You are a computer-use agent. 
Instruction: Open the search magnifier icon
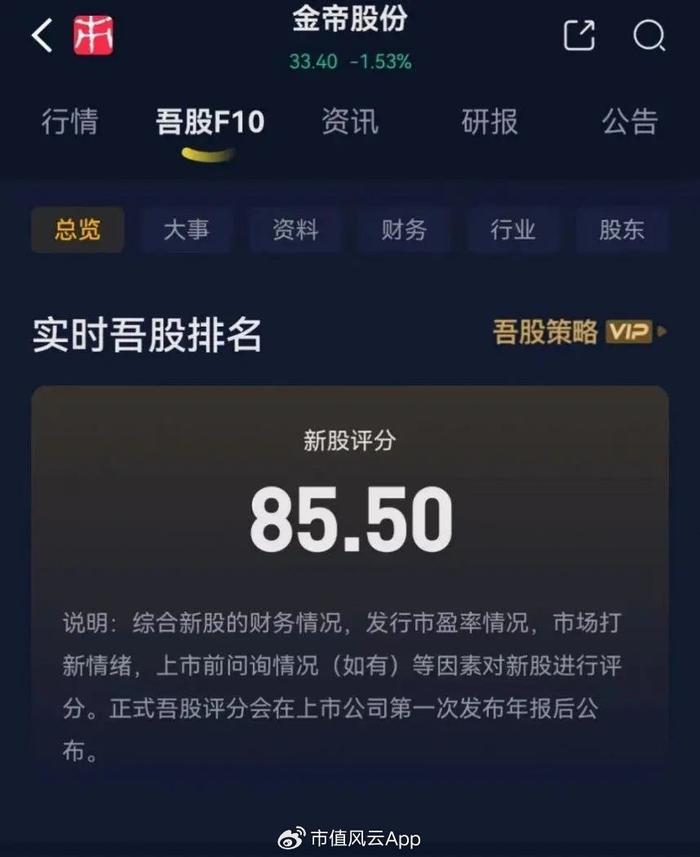(x=649, y=36)
